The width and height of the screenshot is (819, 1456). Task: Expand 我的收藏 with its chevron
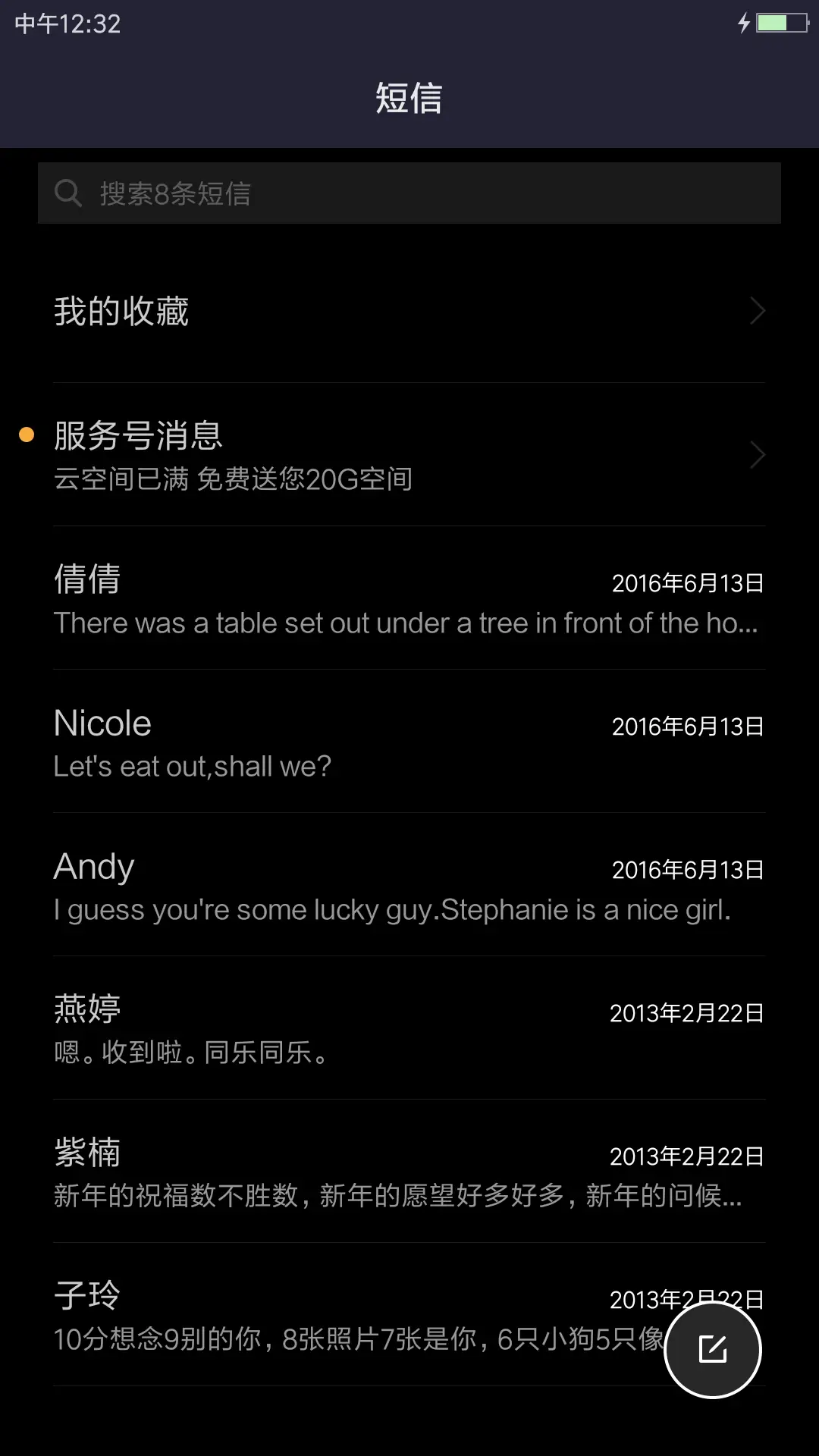[758, 311]
